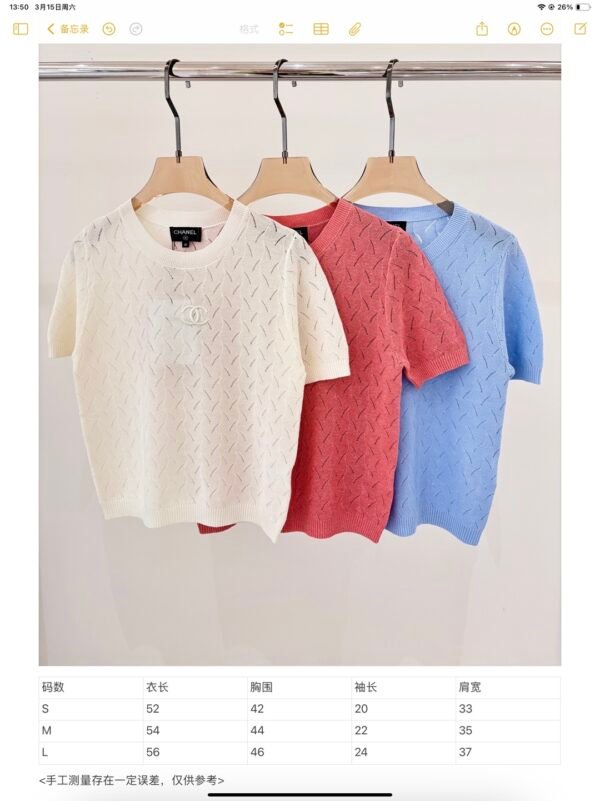The height and width of the screenshot is (801, 600).
Task: Open the sweater photo attachment
Action: pyautogui.click(x=299, y=360)
